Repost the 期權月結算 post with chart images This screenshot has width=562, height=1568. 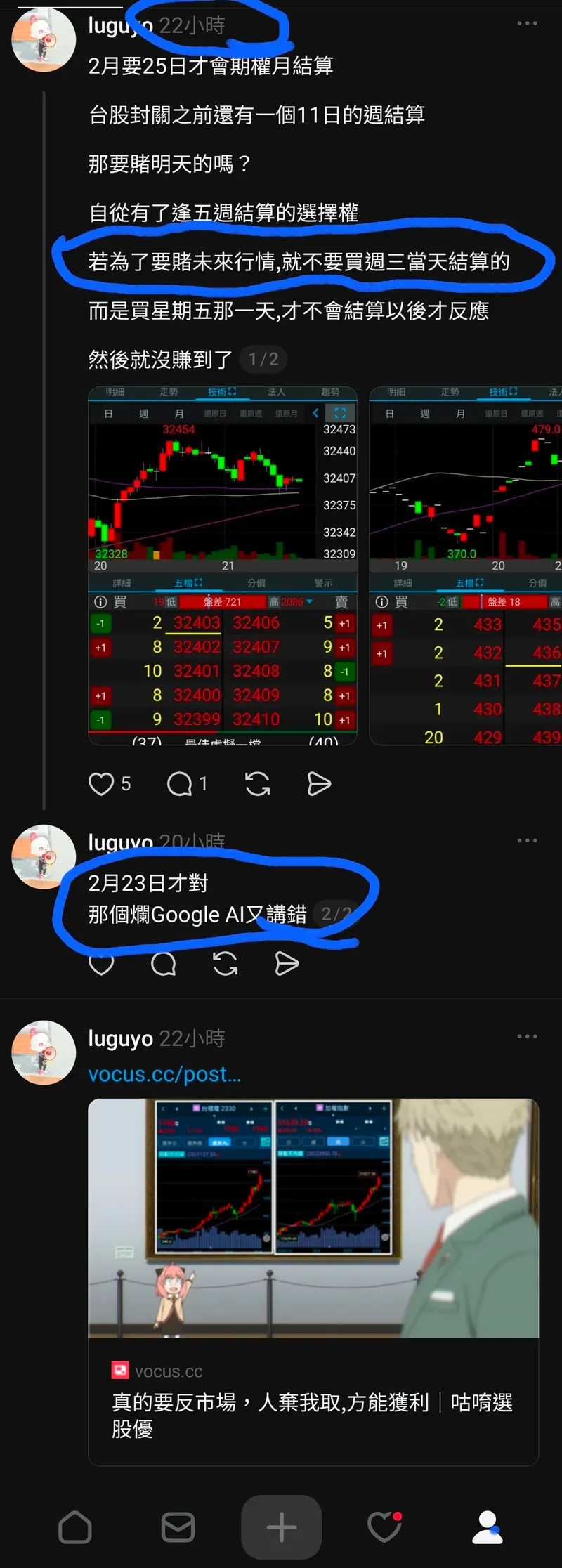[x=257, y=784]
